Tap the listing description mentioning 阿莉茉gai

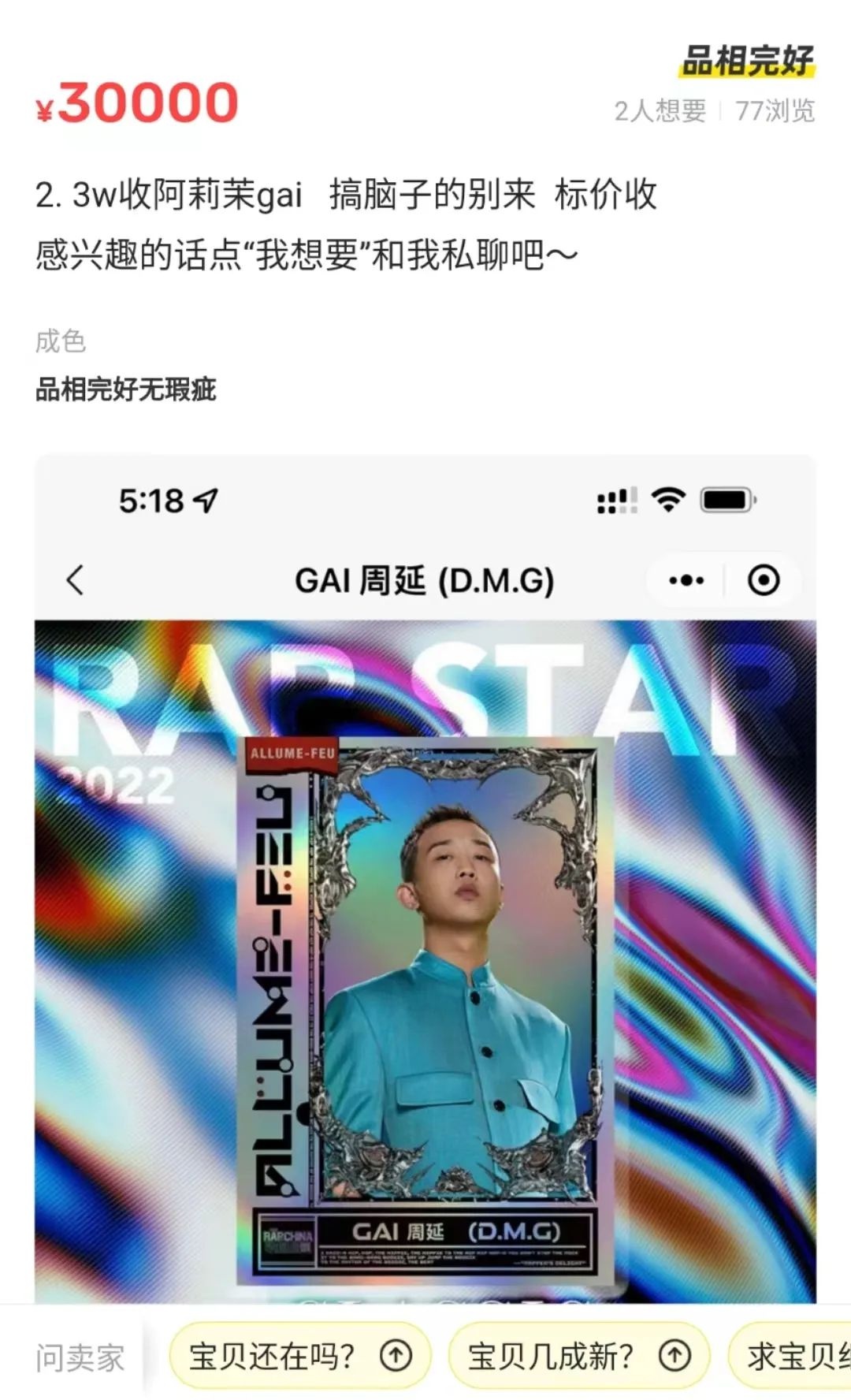(347, 221)
